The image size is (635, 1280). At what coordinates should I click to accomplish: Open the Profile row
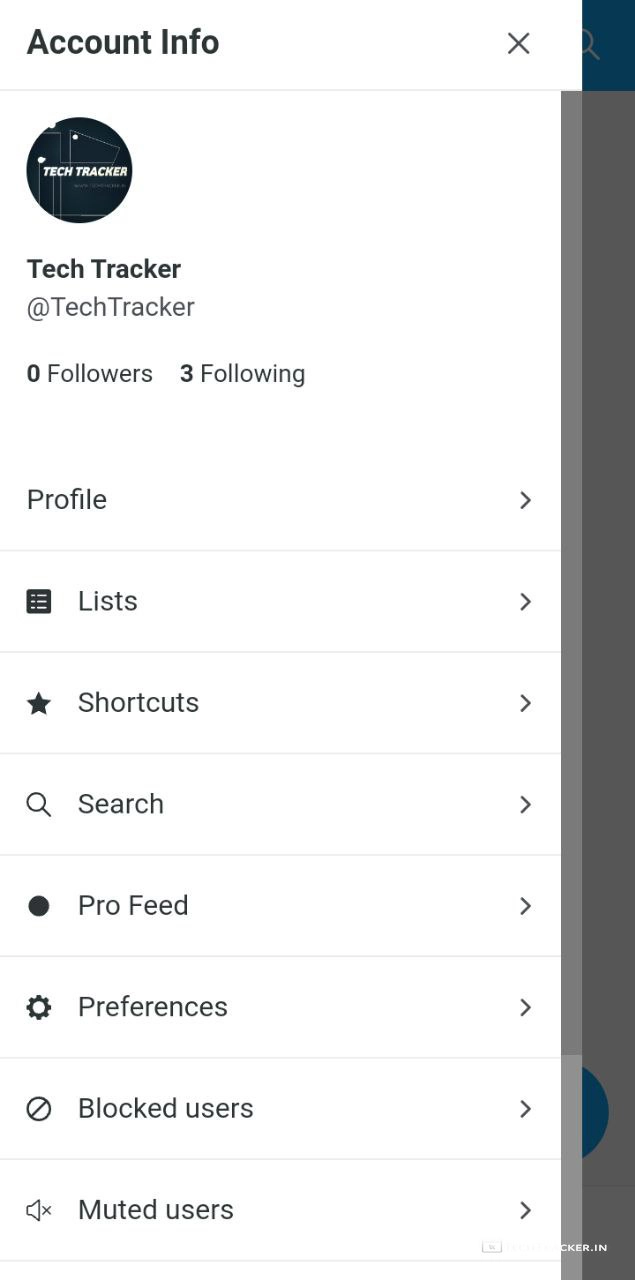(280, 500)
